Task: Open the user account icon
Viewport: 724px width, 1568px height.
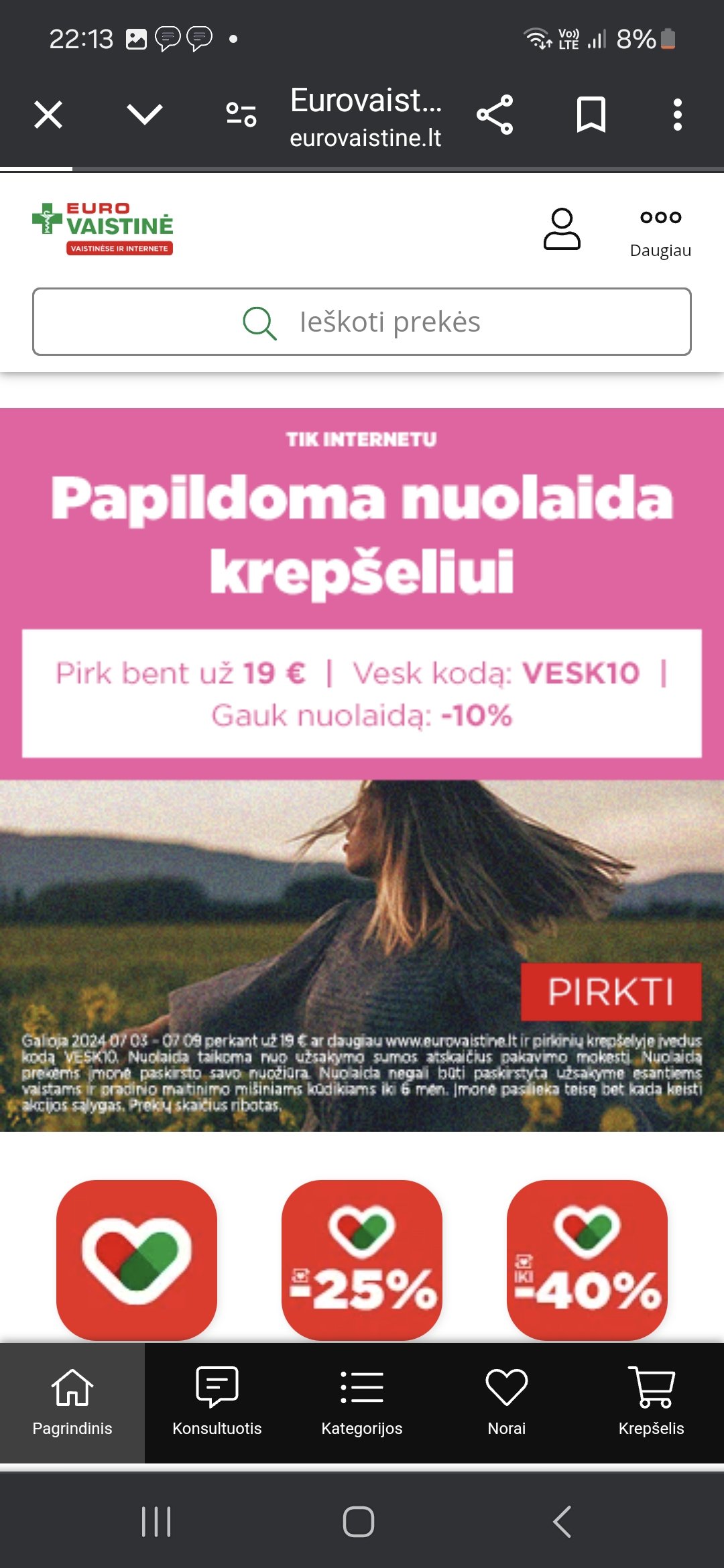Action: pyautogui.click(x=562, y=229)
